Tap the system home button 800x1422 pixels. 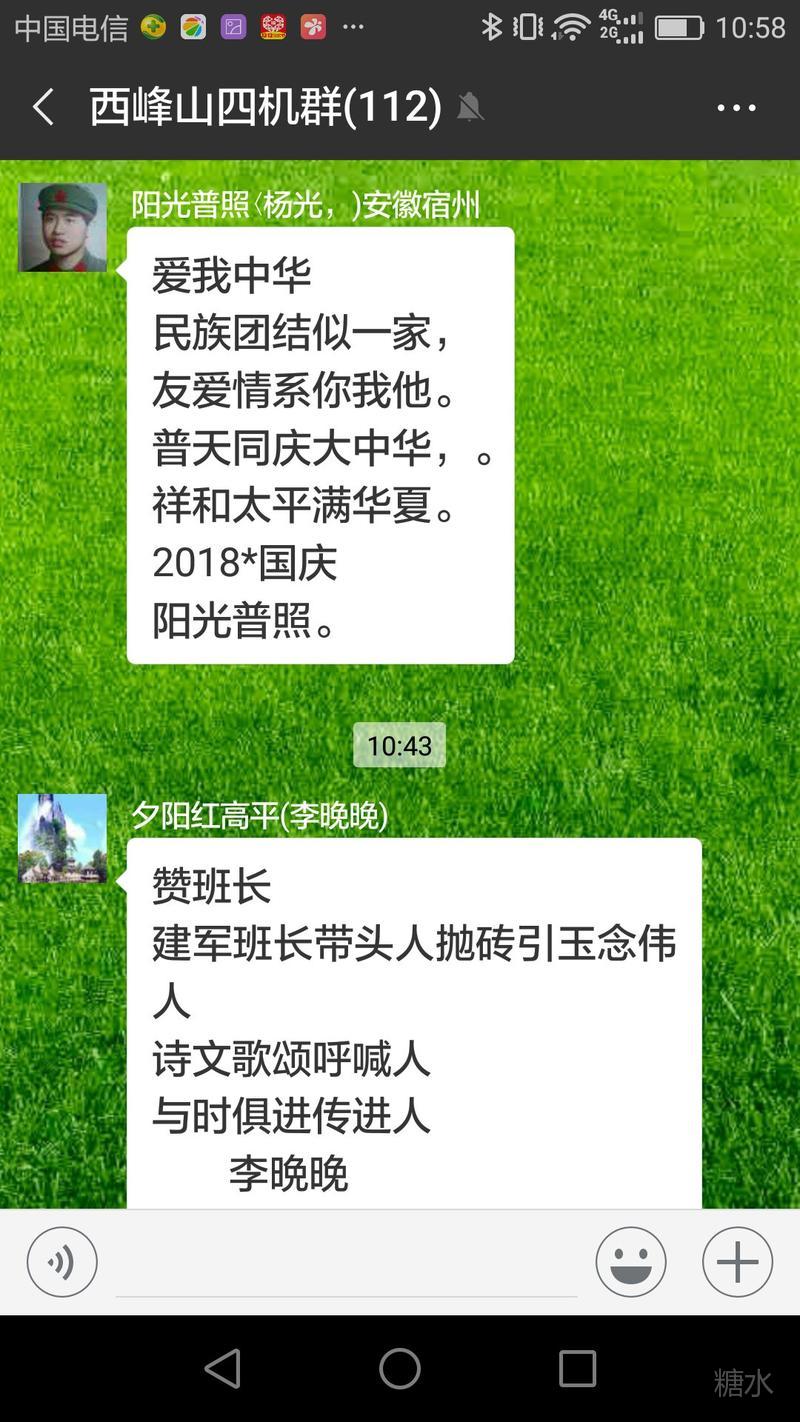(x=400, y=1368)
